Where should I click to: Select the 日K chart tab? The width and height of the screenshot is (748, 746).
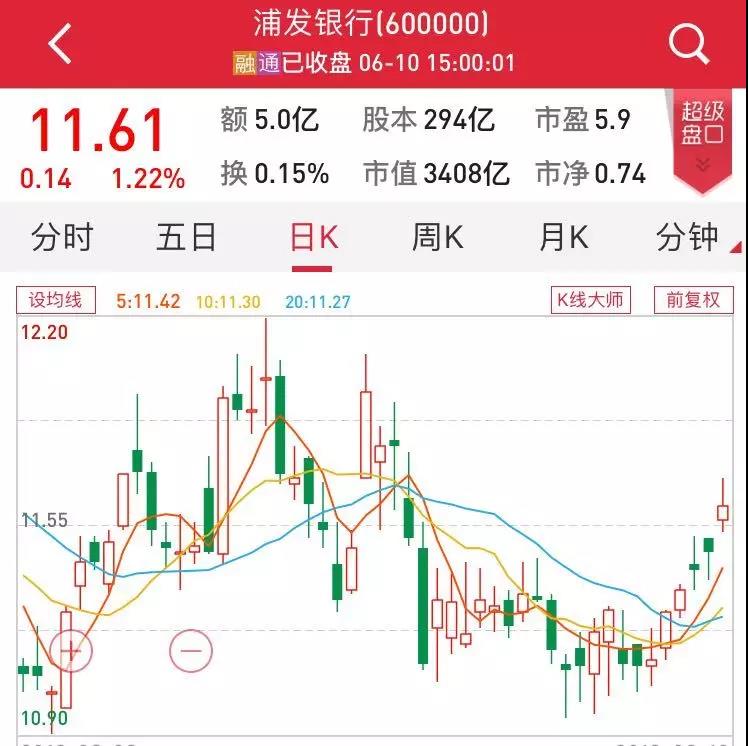tap(314, 238)
